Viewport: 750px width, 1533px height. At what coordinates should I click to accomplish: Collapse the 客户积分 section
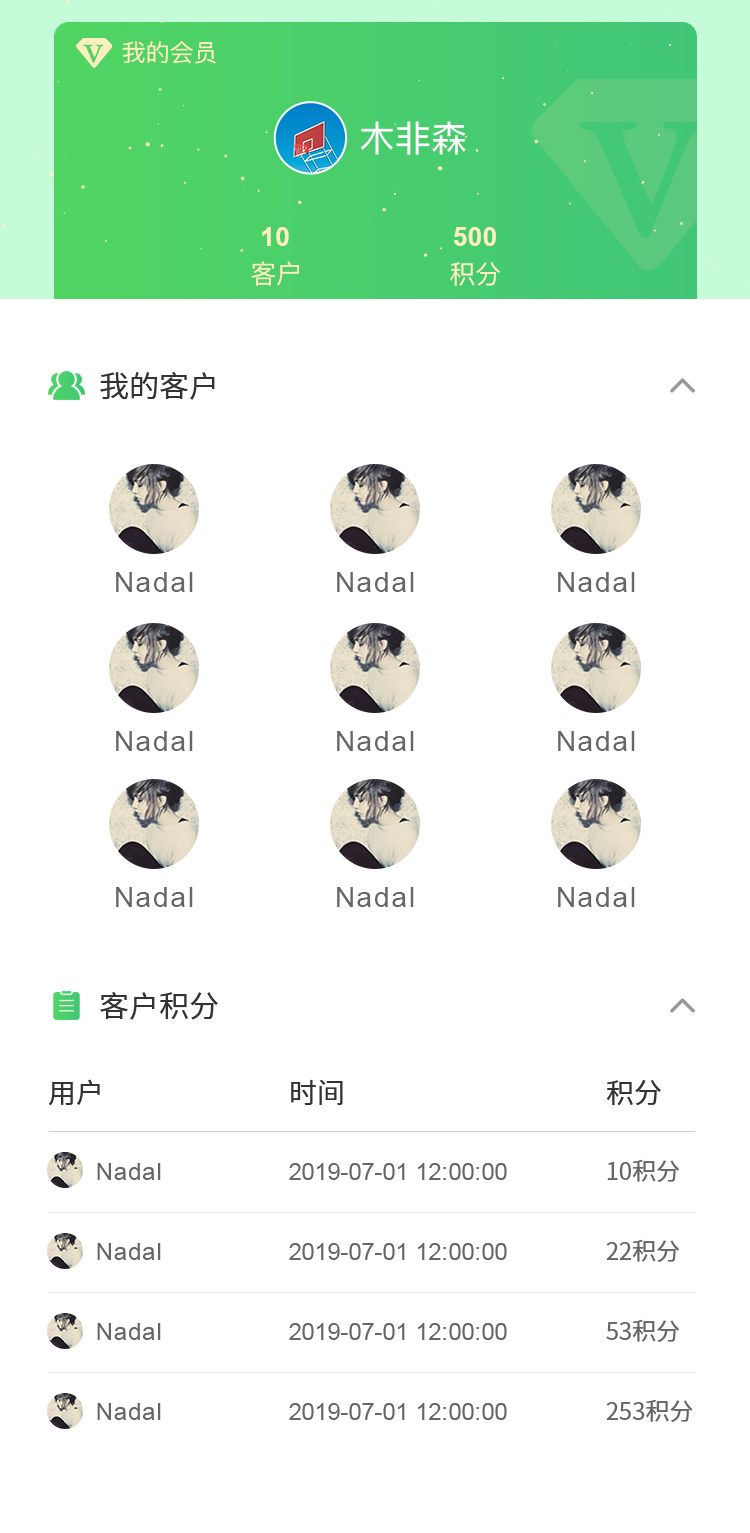coord(682,1006)
